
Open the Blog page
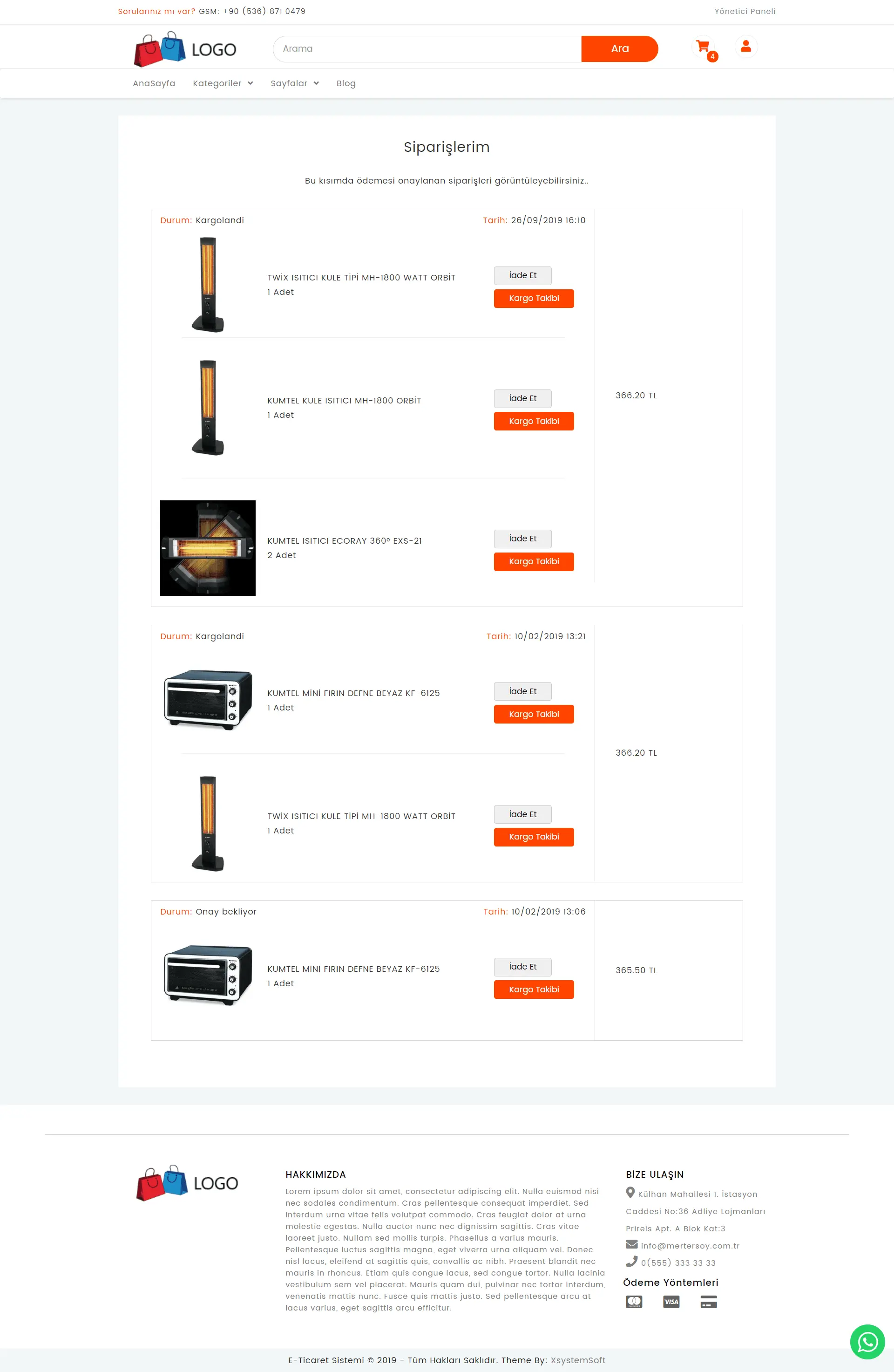[x=345, y=83]
